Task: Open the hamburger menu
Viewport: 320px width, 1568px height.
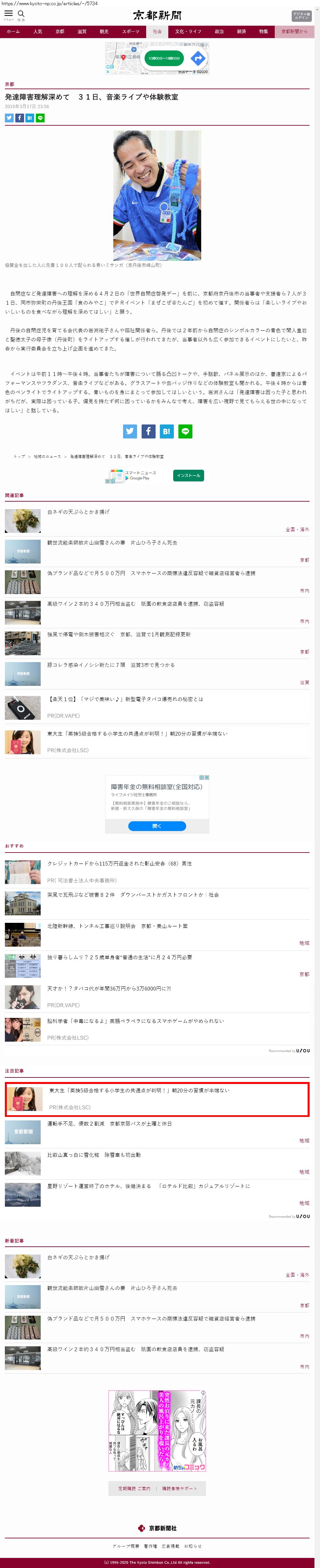Action: coord(8,15)
